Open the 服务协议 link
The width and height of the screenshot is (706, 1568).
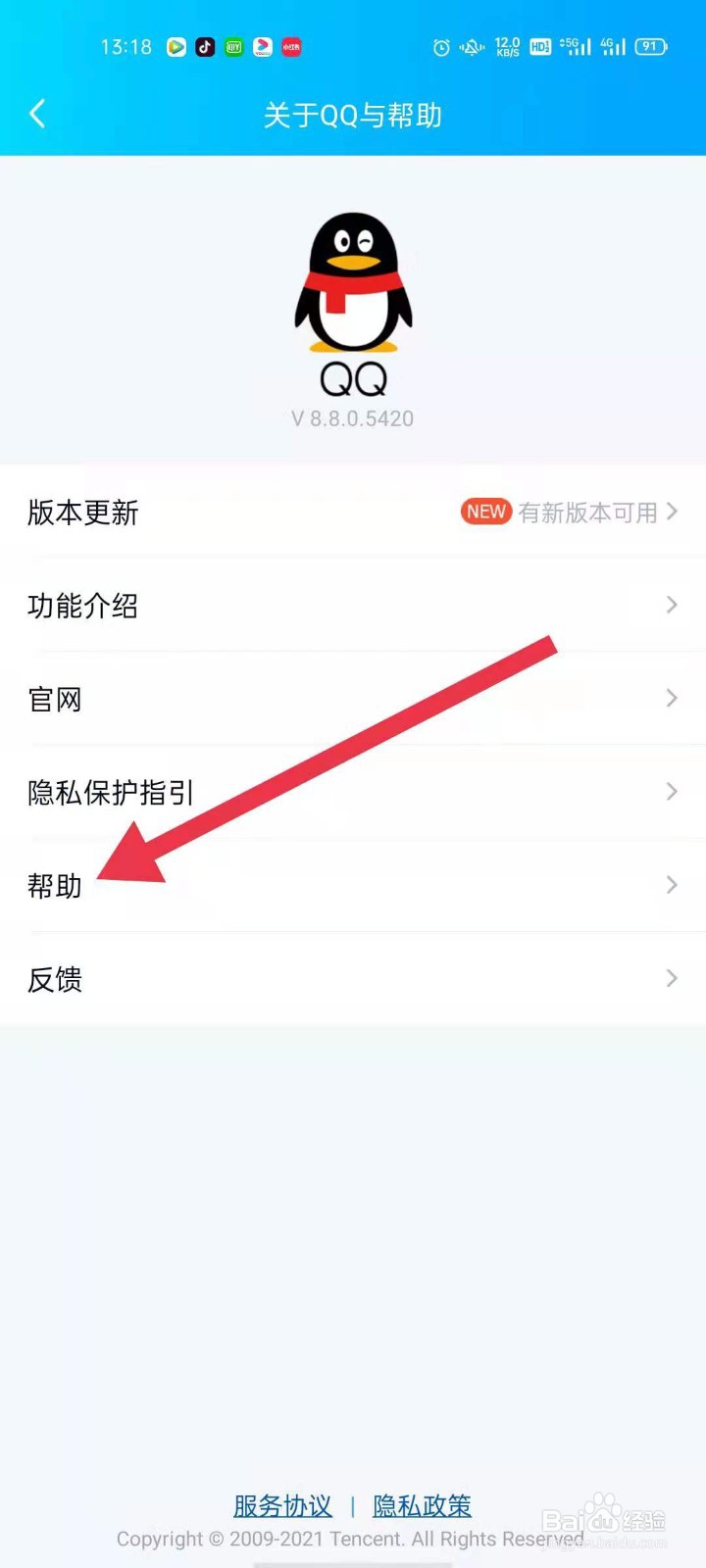pyautogui.click(x=282, y=1506)
